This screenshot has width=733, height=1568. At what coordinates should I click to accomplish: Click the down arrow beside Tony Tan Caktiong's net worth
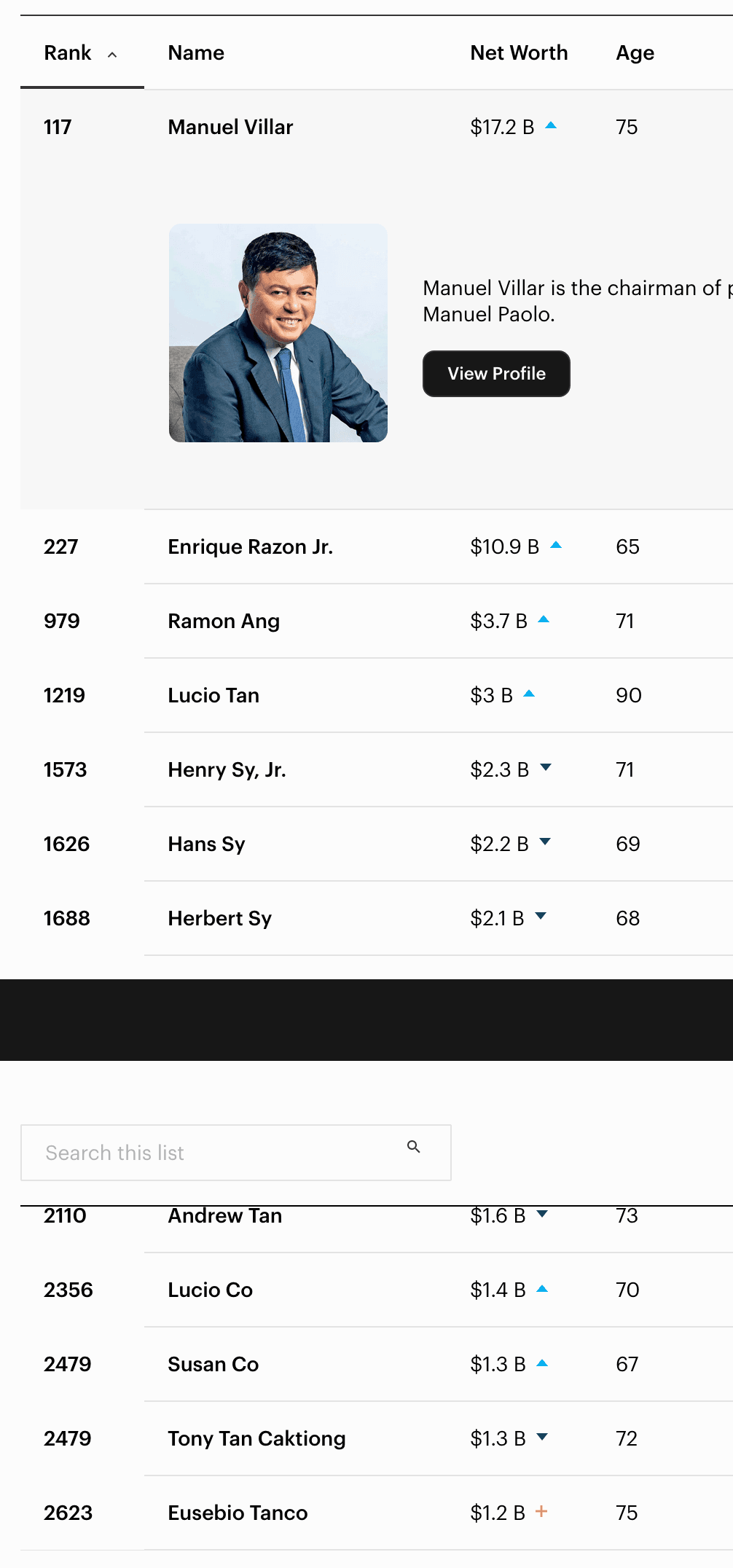point(542,1438)
